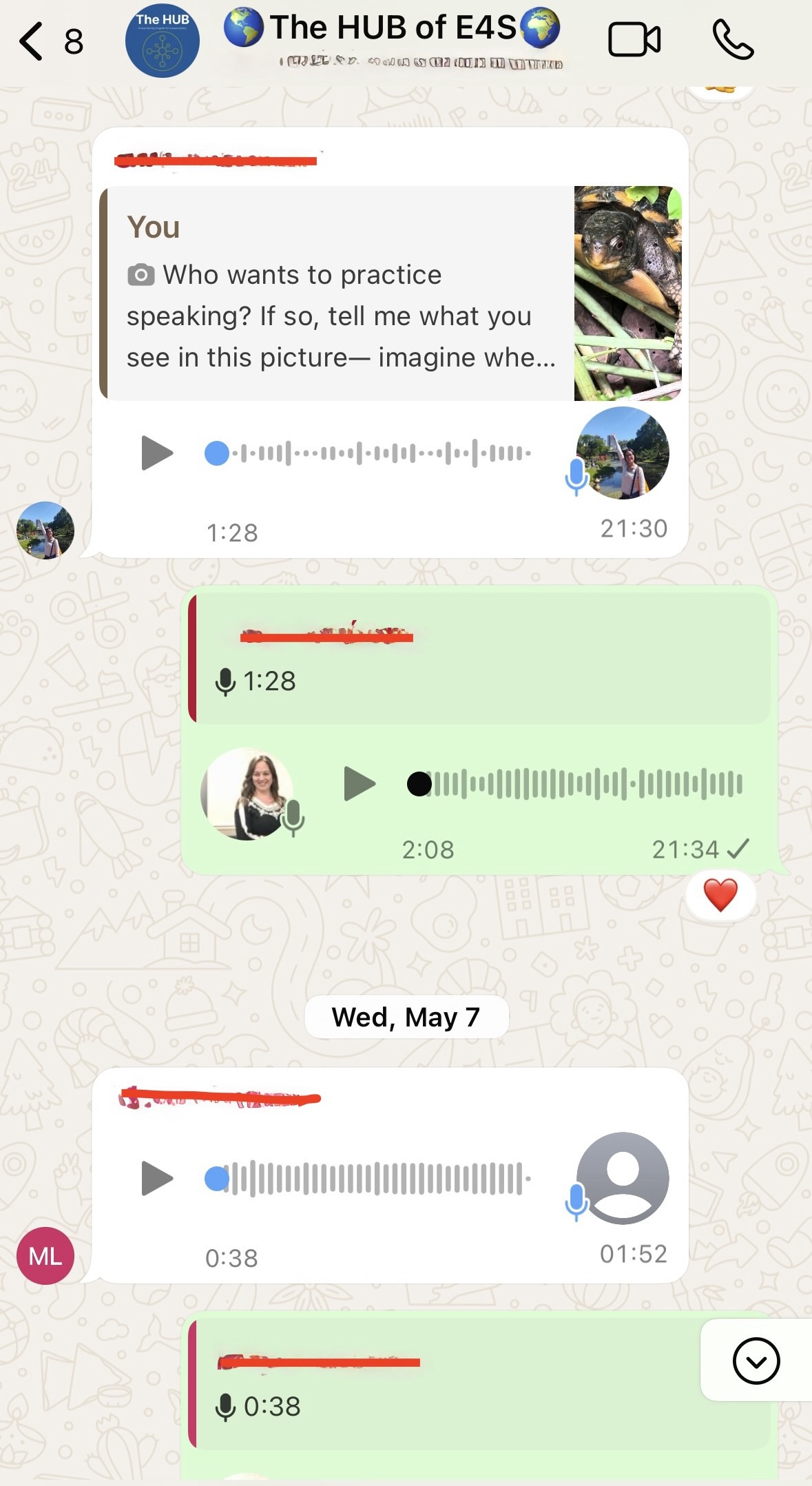This screenshot has width=812, height=1486.
Task: Open the sender's photo avatar beside the 1:28 voice message
Action: point(45,530)
